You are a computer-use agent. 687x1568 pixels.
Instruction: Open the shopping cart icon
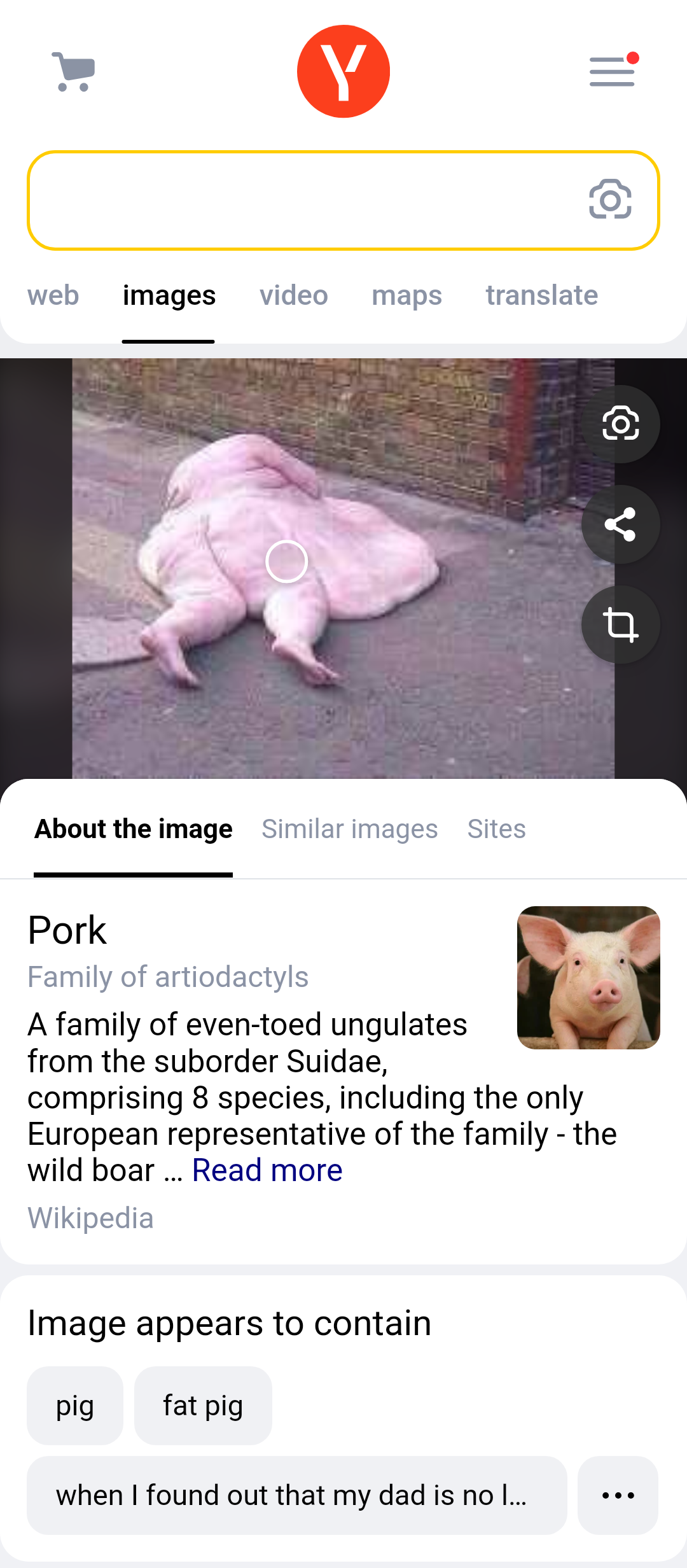pyautogui.click(x=73, y=71)
